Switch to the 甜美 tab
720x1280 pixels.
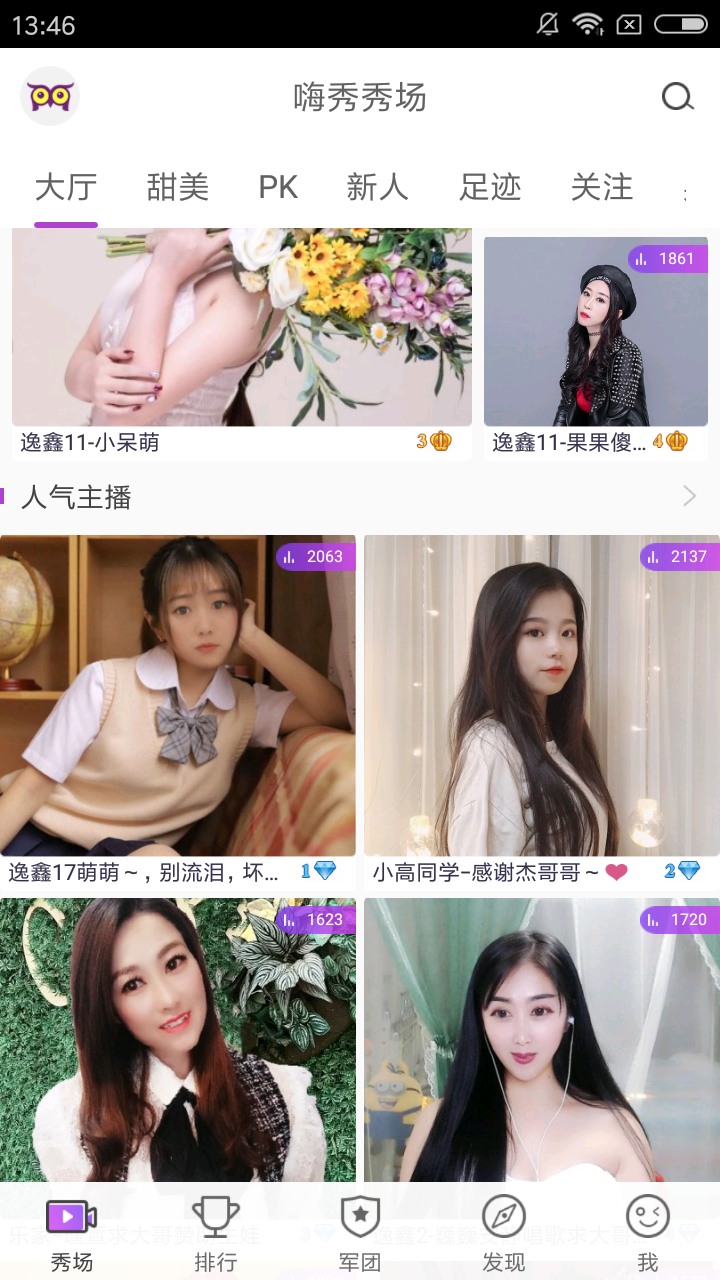pyautogui.click(x=178, y=187)
